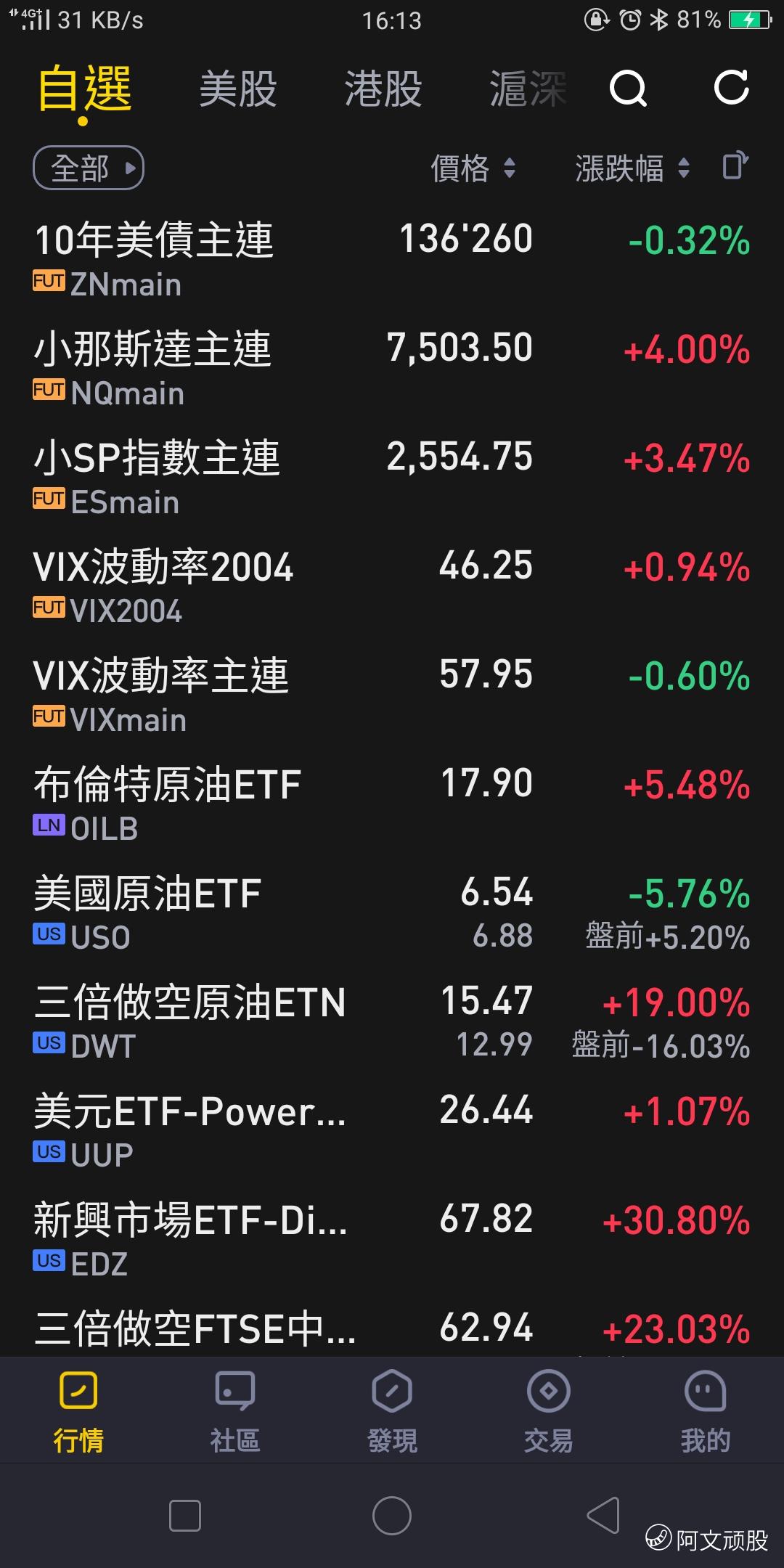
Task: Open 美國原油ETF USO quote
Action: click(392, 913)
